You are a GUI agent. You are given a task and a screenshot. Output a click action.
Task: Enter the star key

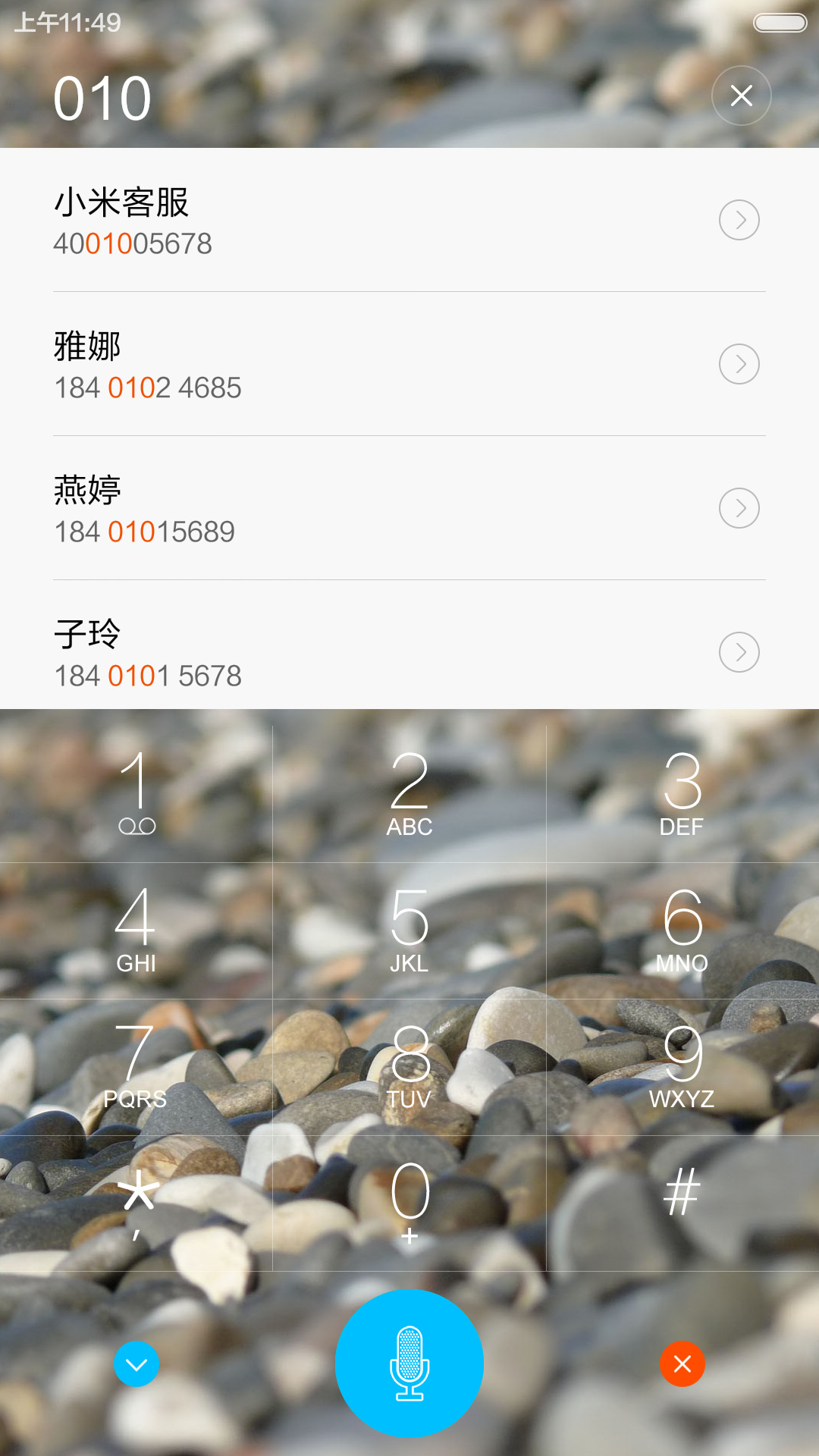pyautogui.click(x=136, y=1203)
